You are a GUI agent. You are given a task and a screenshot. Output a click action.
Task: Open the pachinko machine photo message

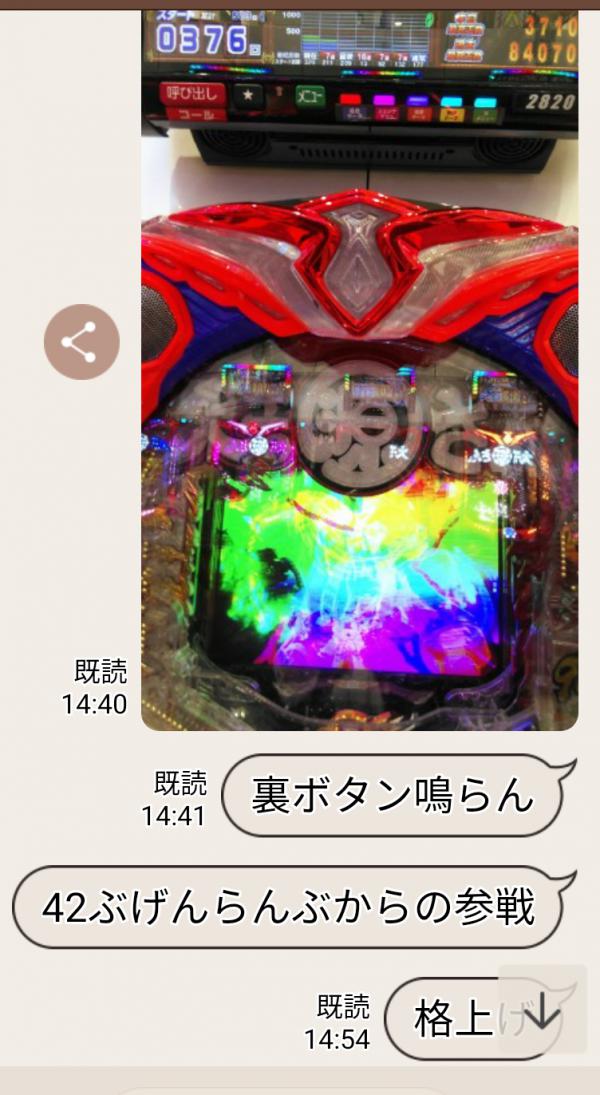coord(359,400)
